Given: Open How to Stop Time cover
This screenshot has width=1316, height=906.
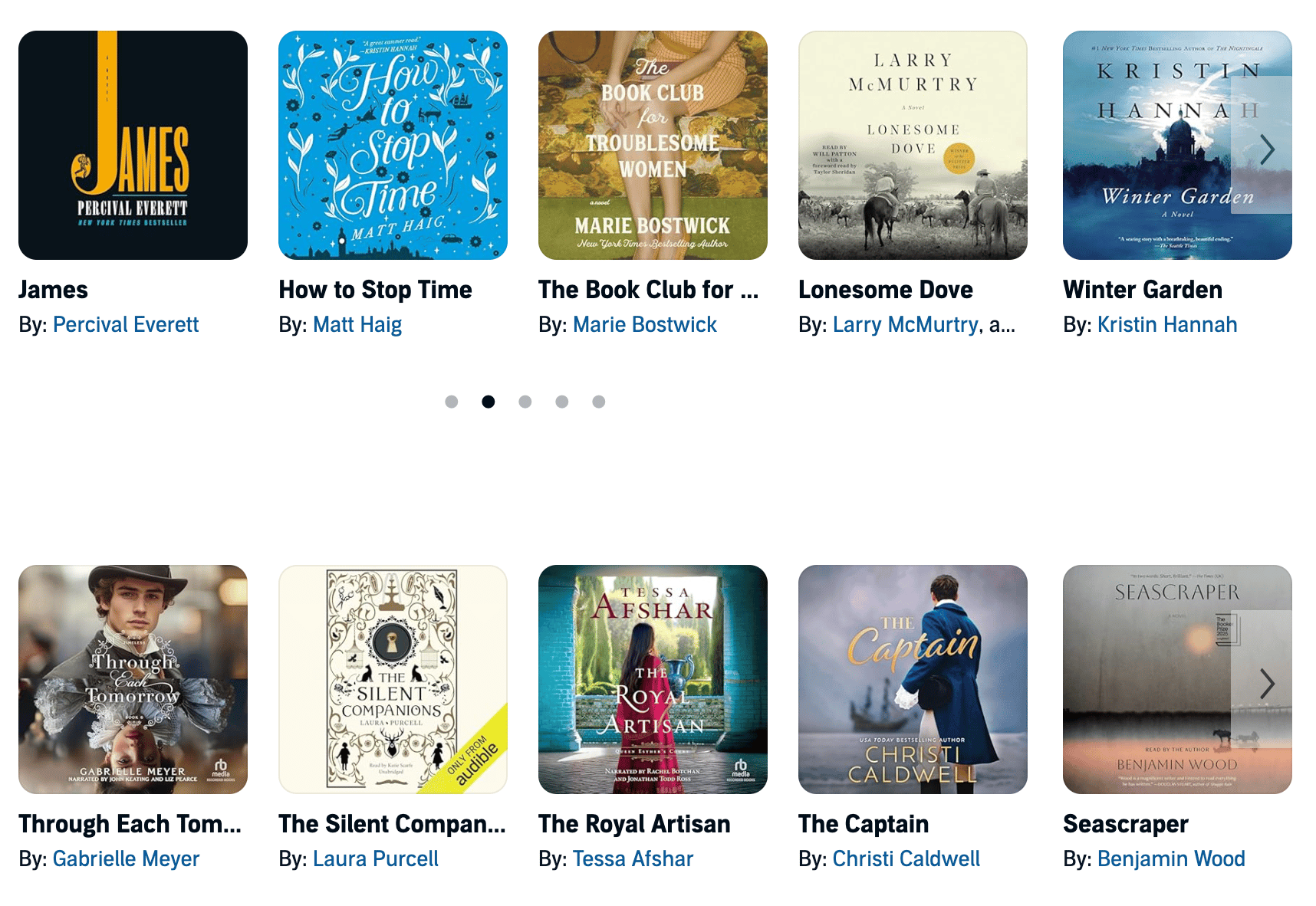Looking at the screenshot, I should [x=393, y=145].
